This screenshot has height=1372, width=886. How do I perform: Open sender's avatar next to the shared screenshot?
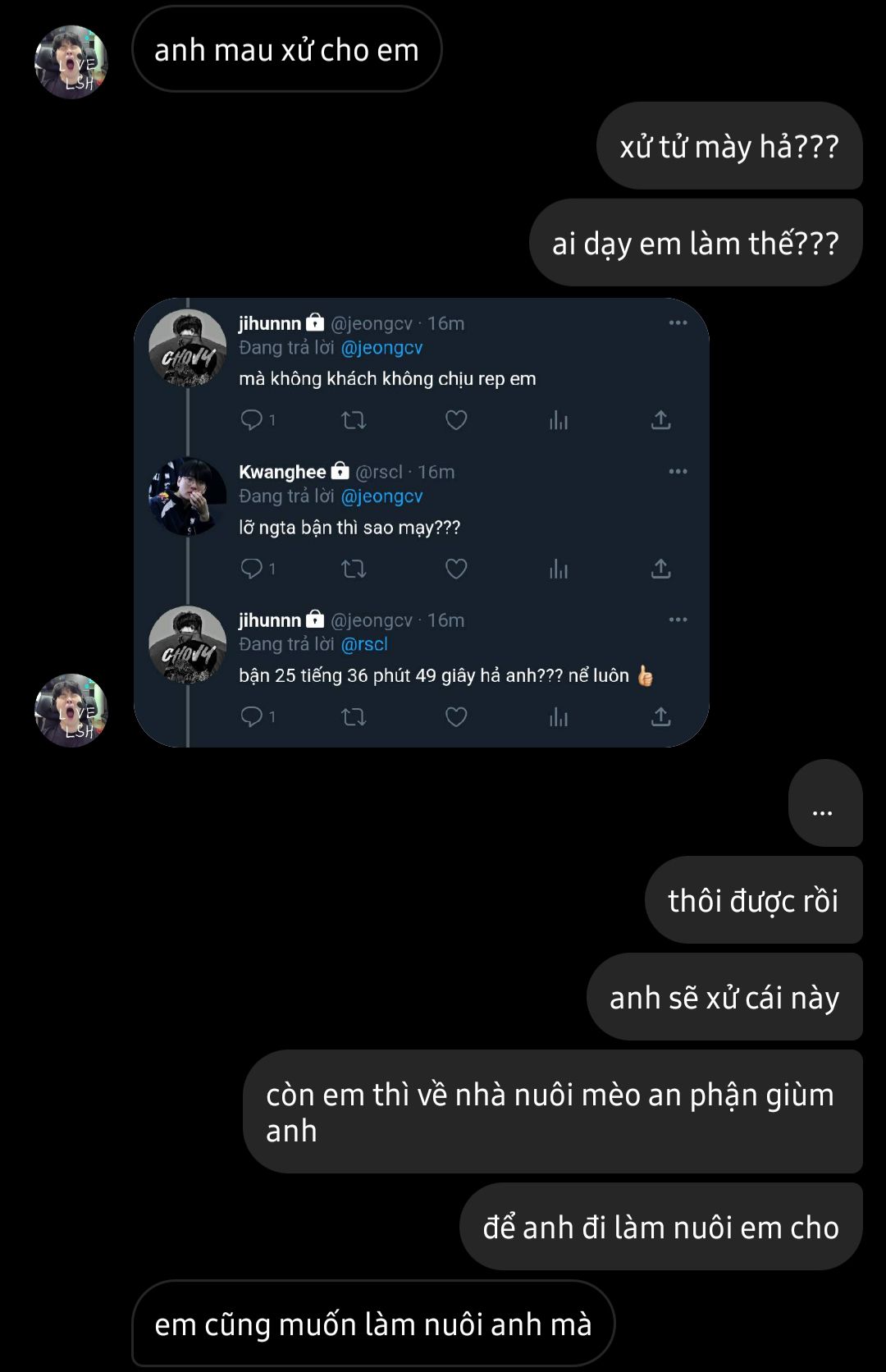(71, 711)
